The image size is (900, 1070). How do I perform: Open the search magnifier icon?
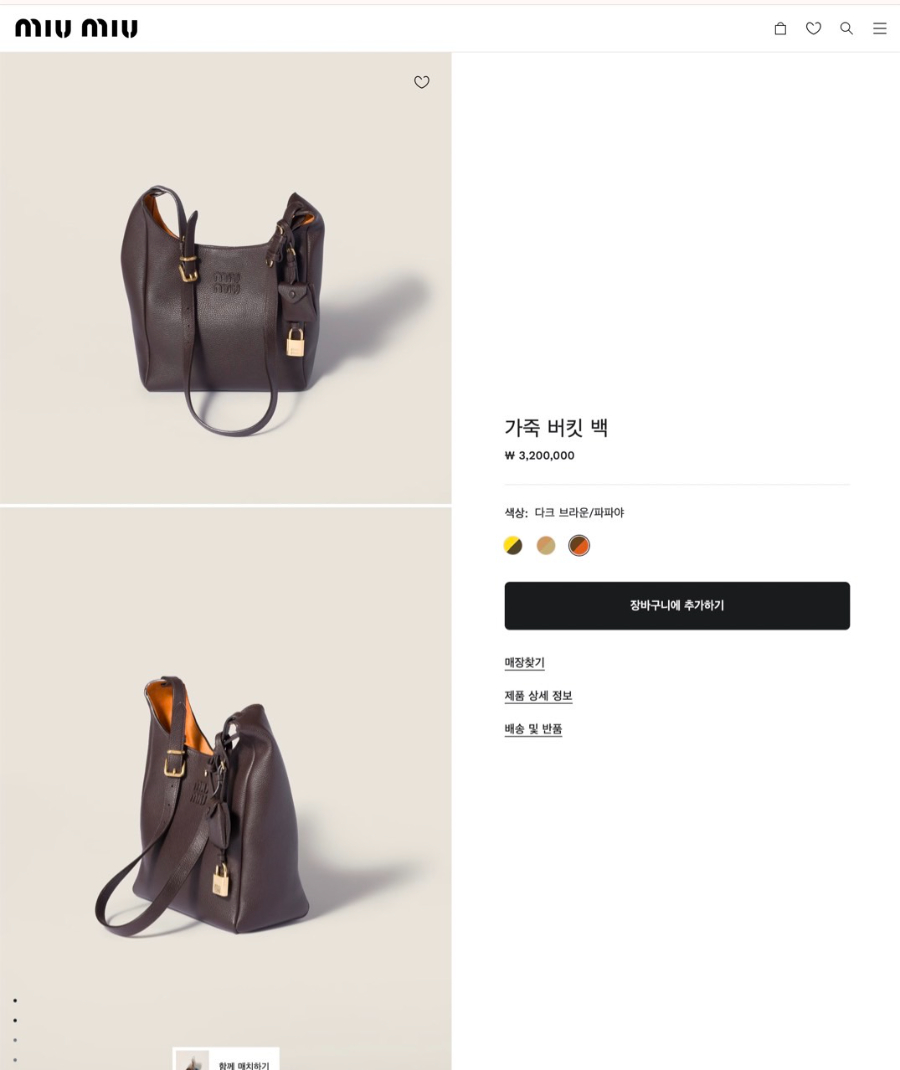846,28
